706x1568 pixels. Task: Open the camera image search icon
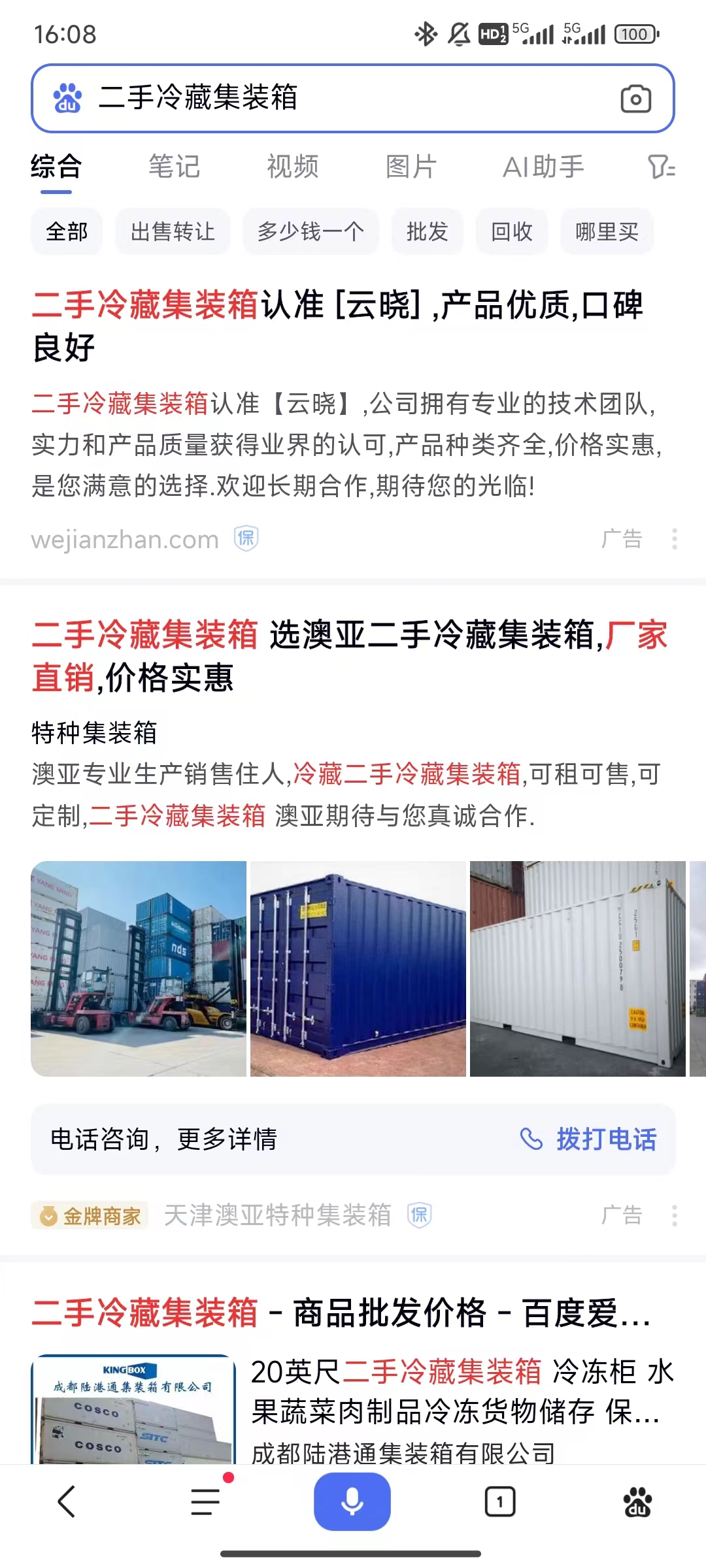[x=635, y=99]
